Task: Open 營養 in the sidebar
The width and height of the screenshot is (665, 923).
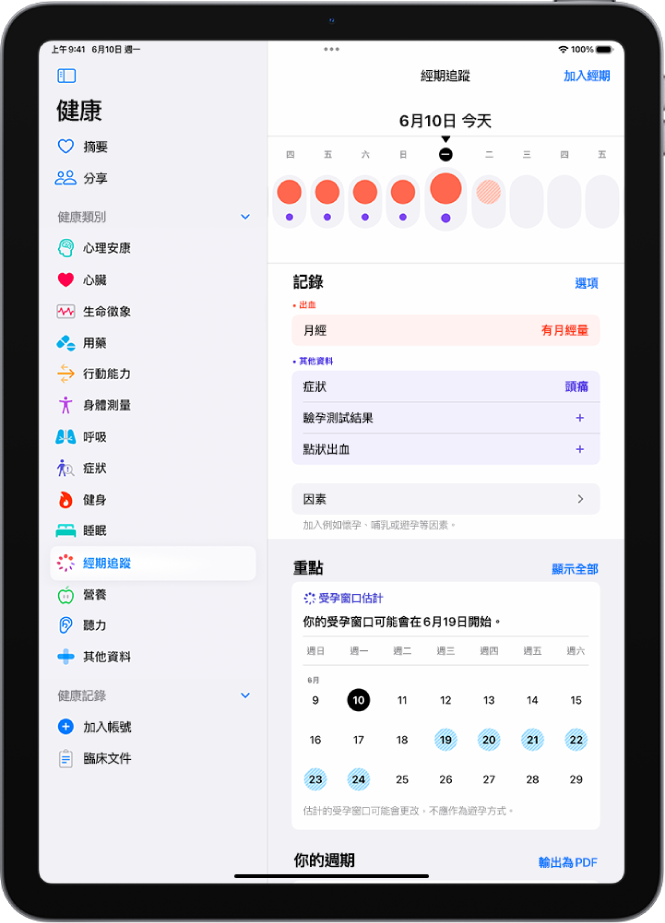Action: pyautogui.click(x=95, y=594)
